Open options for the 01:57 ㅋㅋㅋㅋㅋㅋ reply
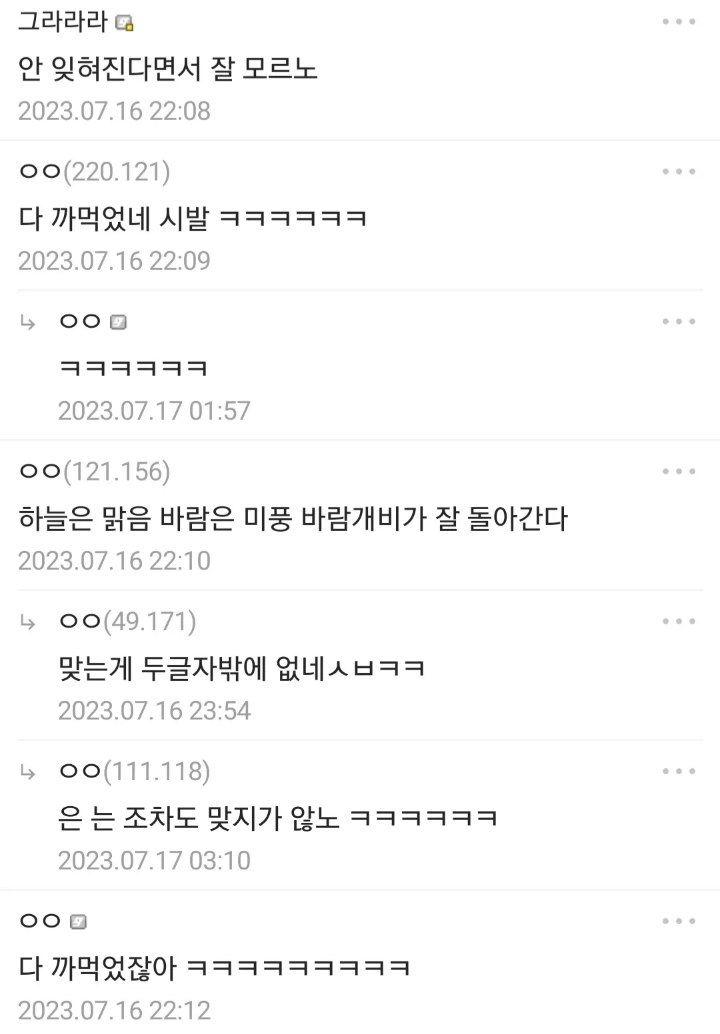This screenshot has height=1034, width=720. (x=678, y=322)
